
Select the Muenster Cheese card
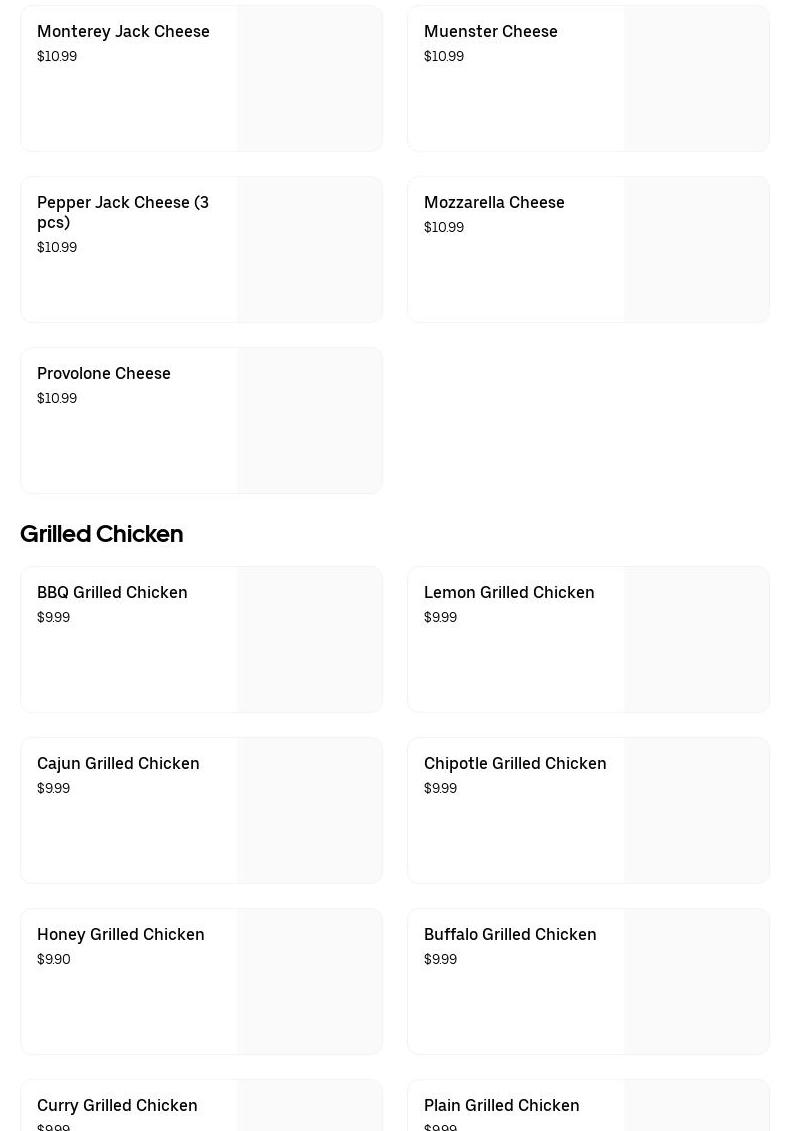[588, 79]
